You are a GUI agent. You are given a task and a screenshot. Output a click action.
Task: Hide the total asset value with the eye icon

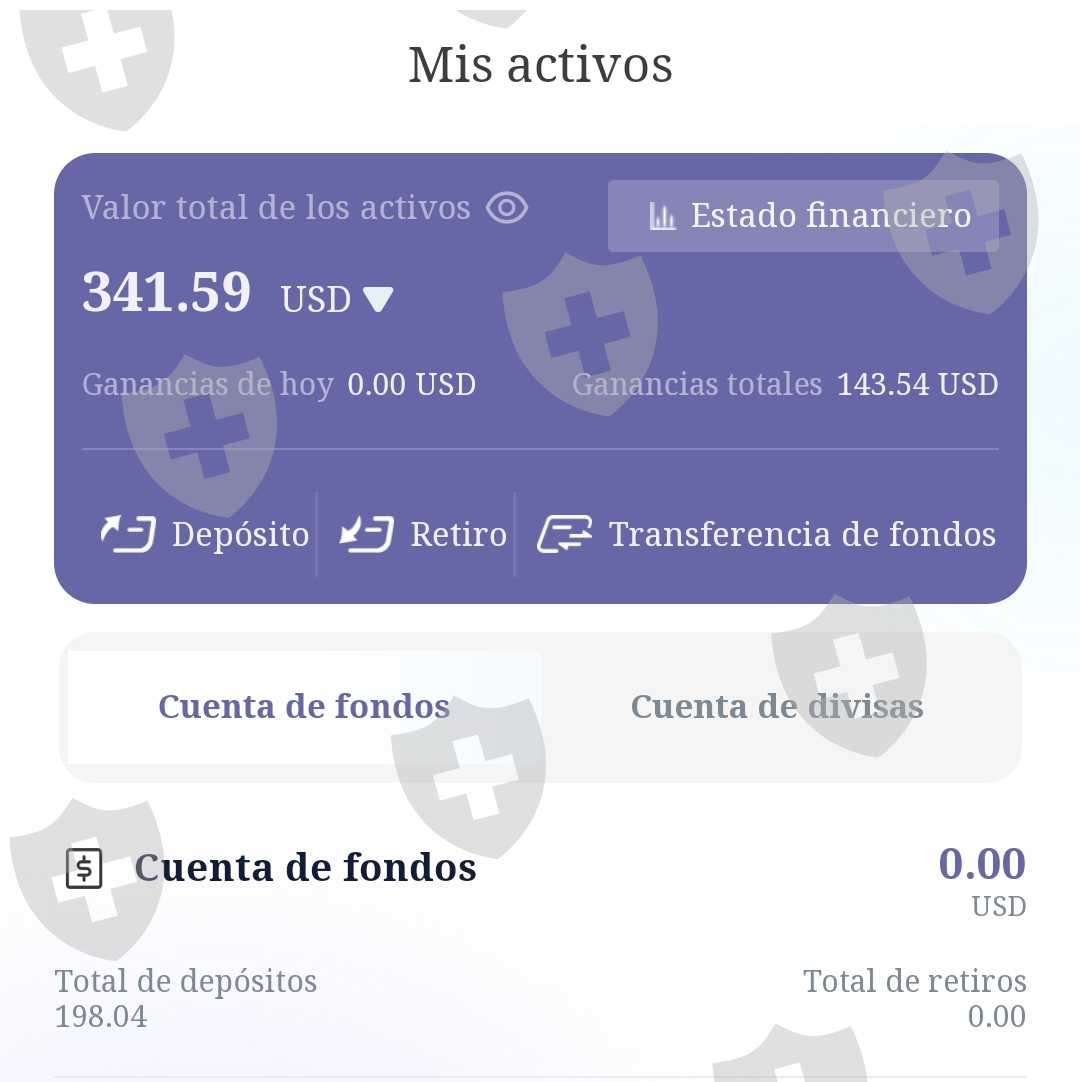tap(507, 208)
